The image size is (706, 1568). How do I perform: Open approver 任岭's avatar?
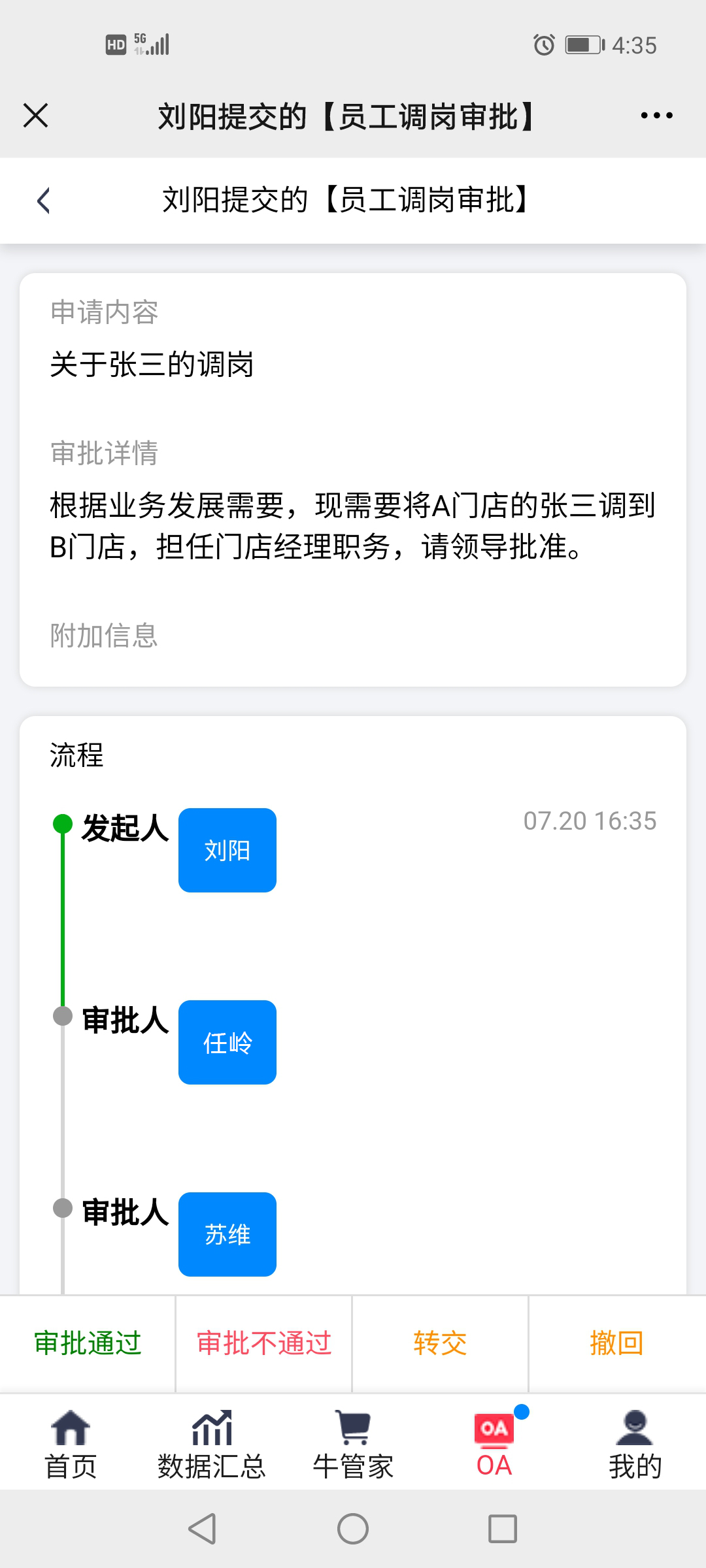(x=227, y=1042)
